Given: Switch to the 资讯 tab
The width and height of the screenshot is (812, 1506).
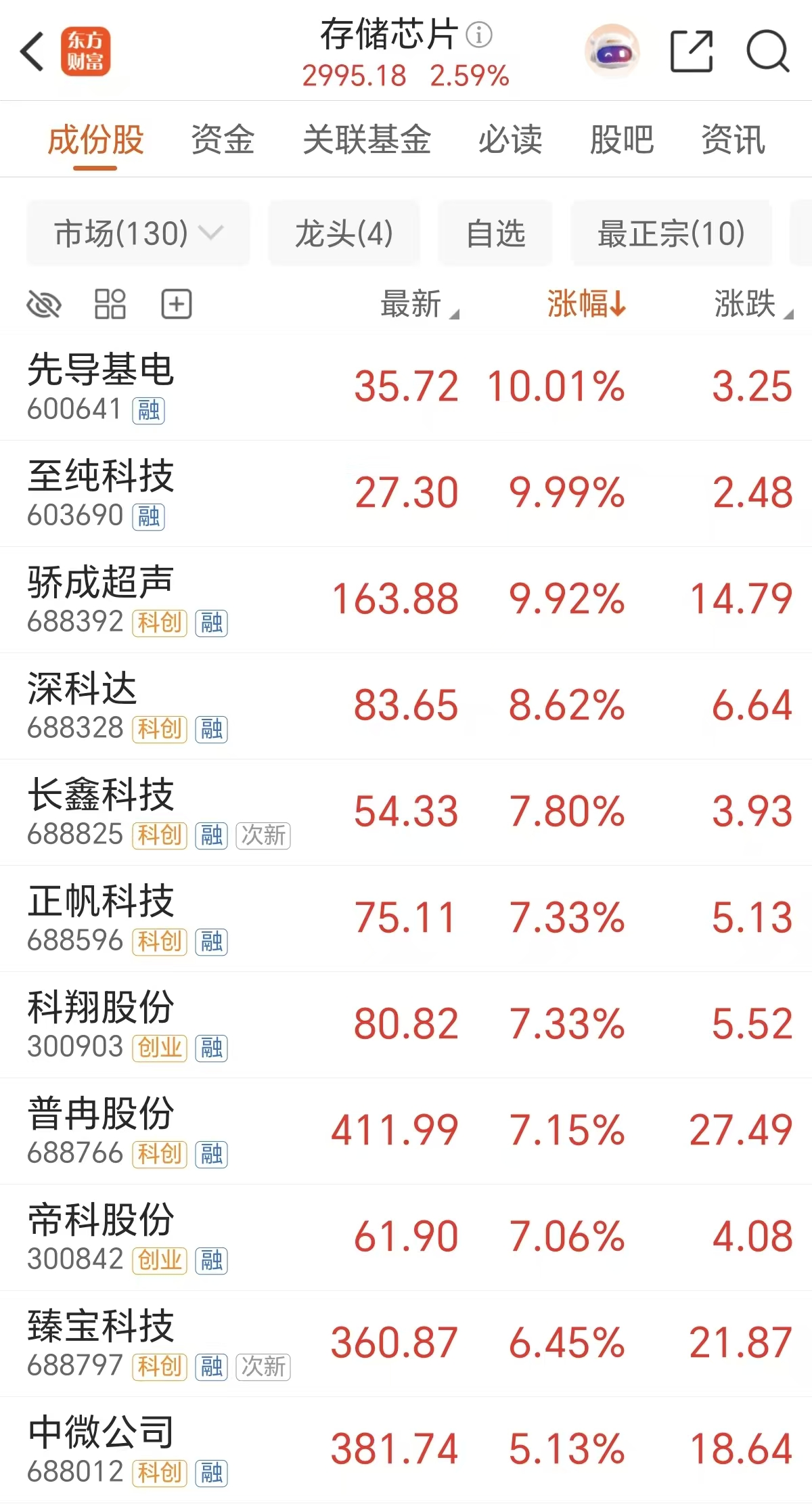Looking at the screenshot, I should [734, 140].
